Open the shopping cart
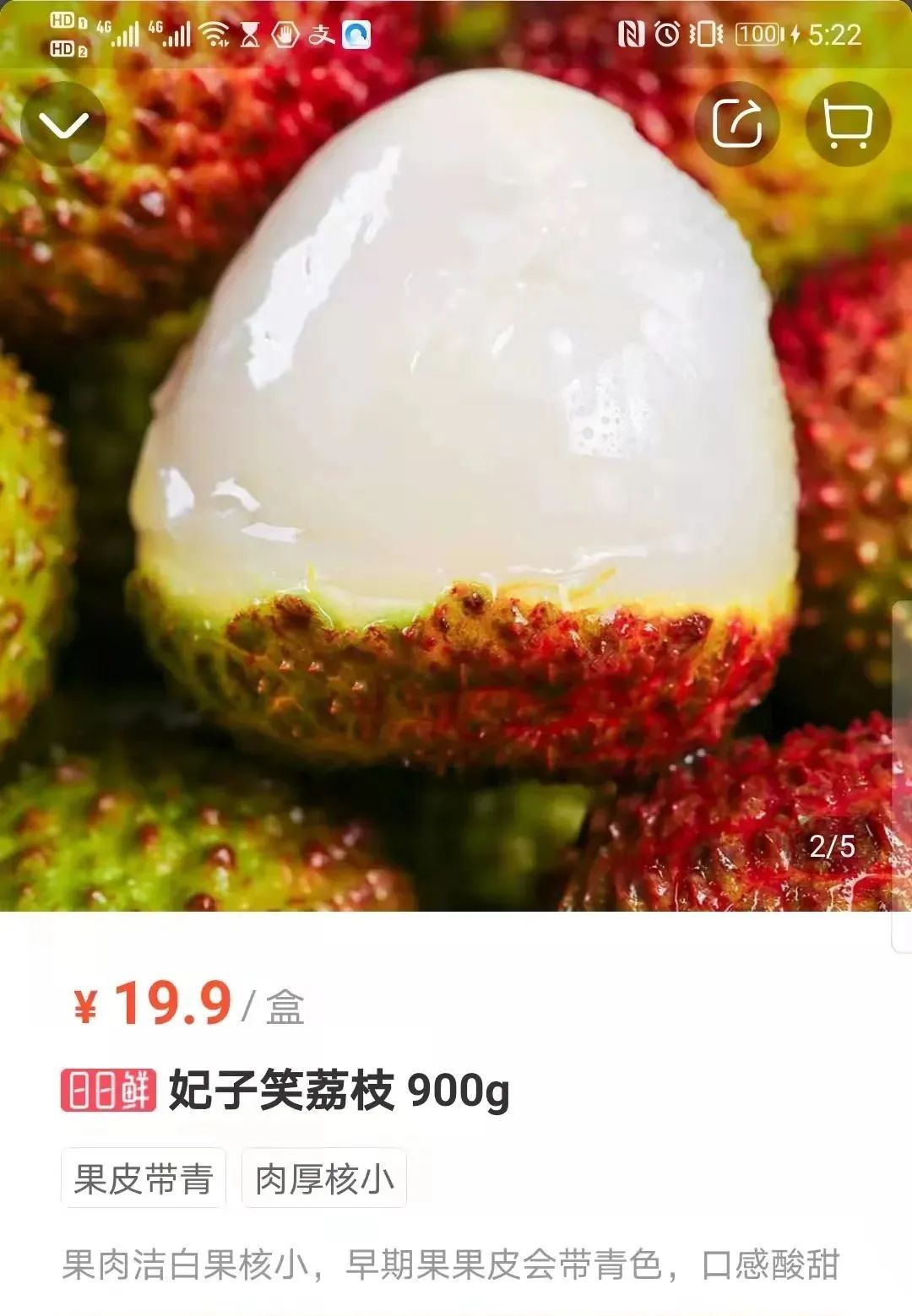This screenshot has width=912, height=1316. click(x=847, y=124)
